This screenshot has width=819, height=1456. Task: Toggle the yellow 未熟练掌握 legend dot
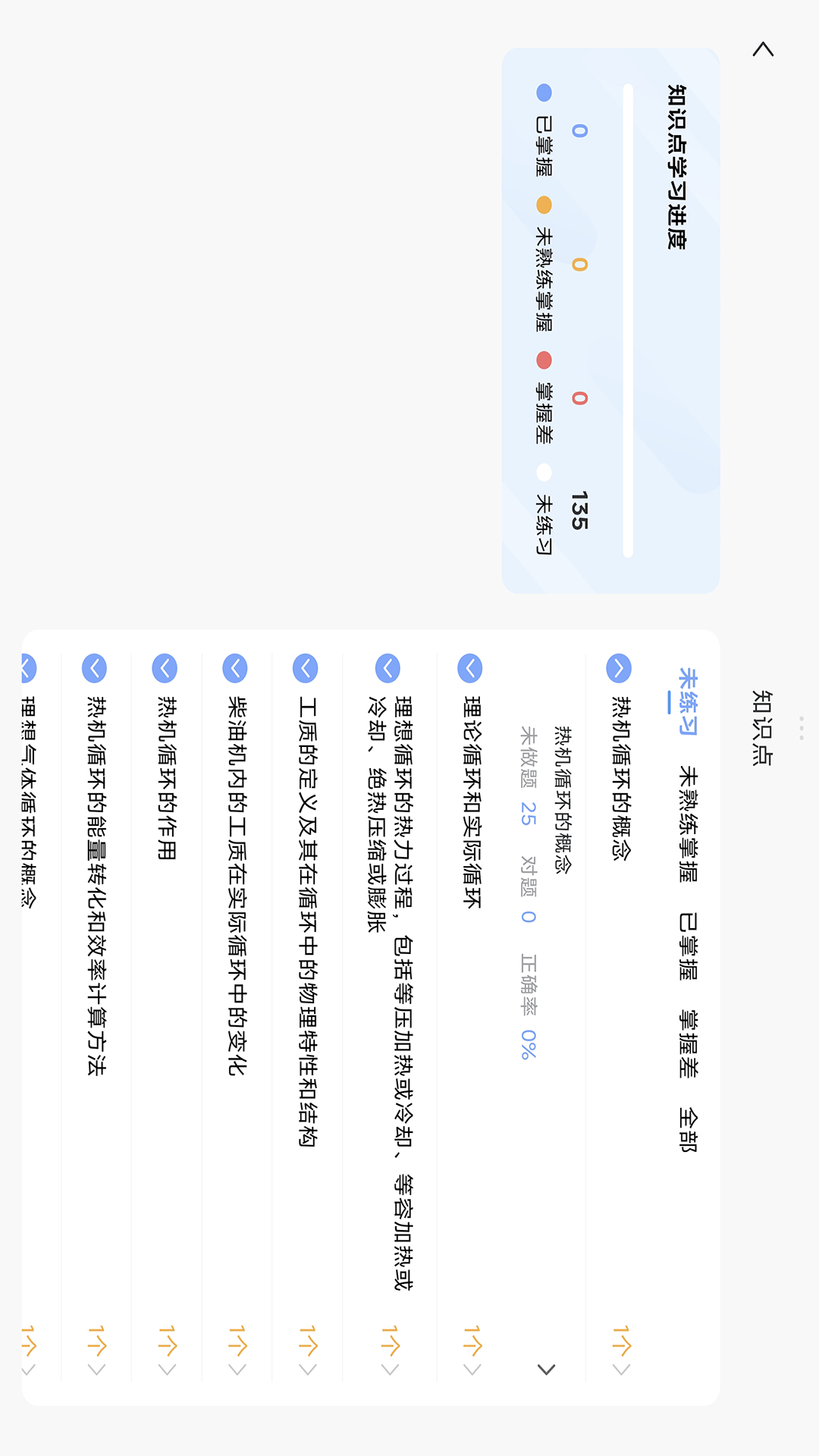pyautogui.click(x=543, y=203)
